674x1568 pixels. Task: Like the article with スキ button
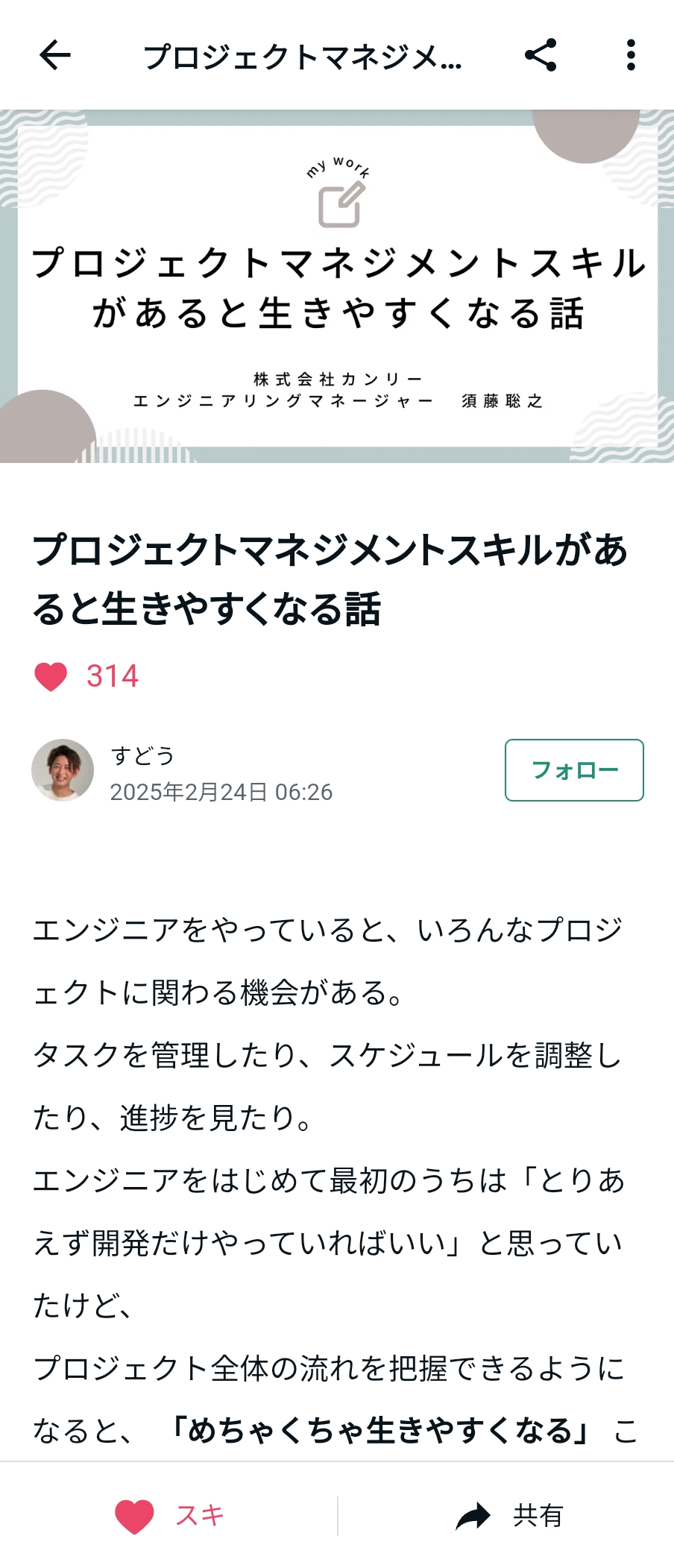[x=169, y=1515]
